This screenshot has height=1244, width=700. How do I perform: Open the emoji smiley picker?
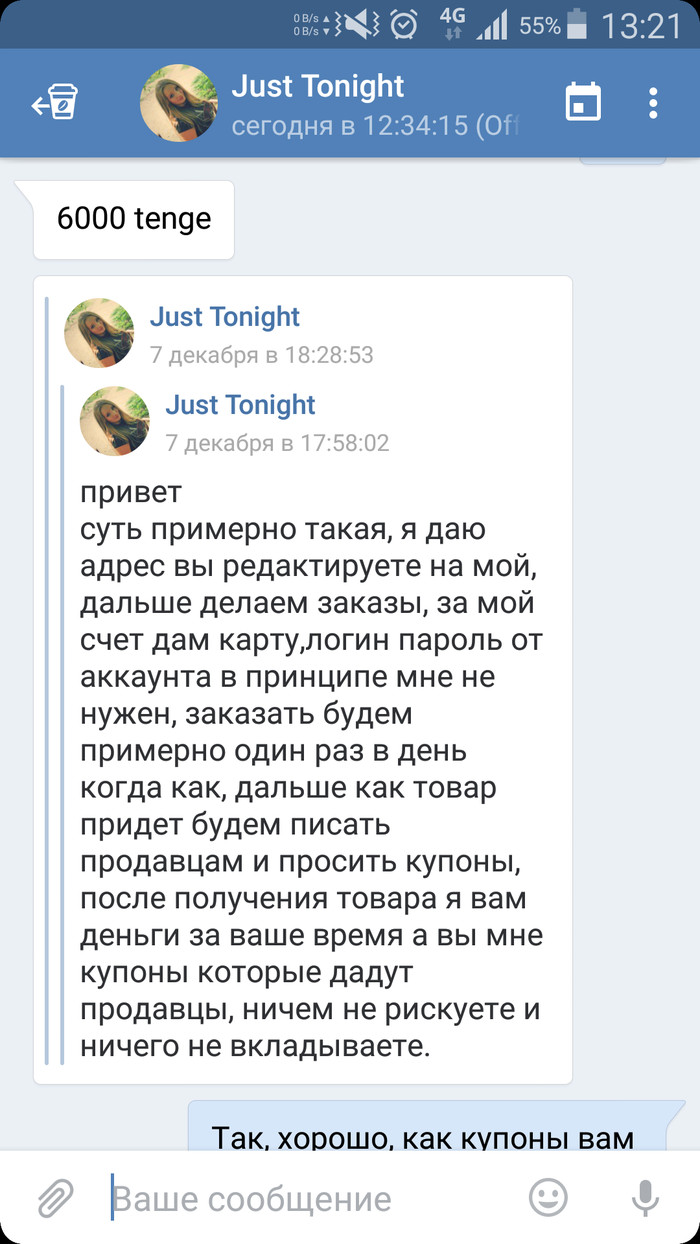[x=548, y=1198]
